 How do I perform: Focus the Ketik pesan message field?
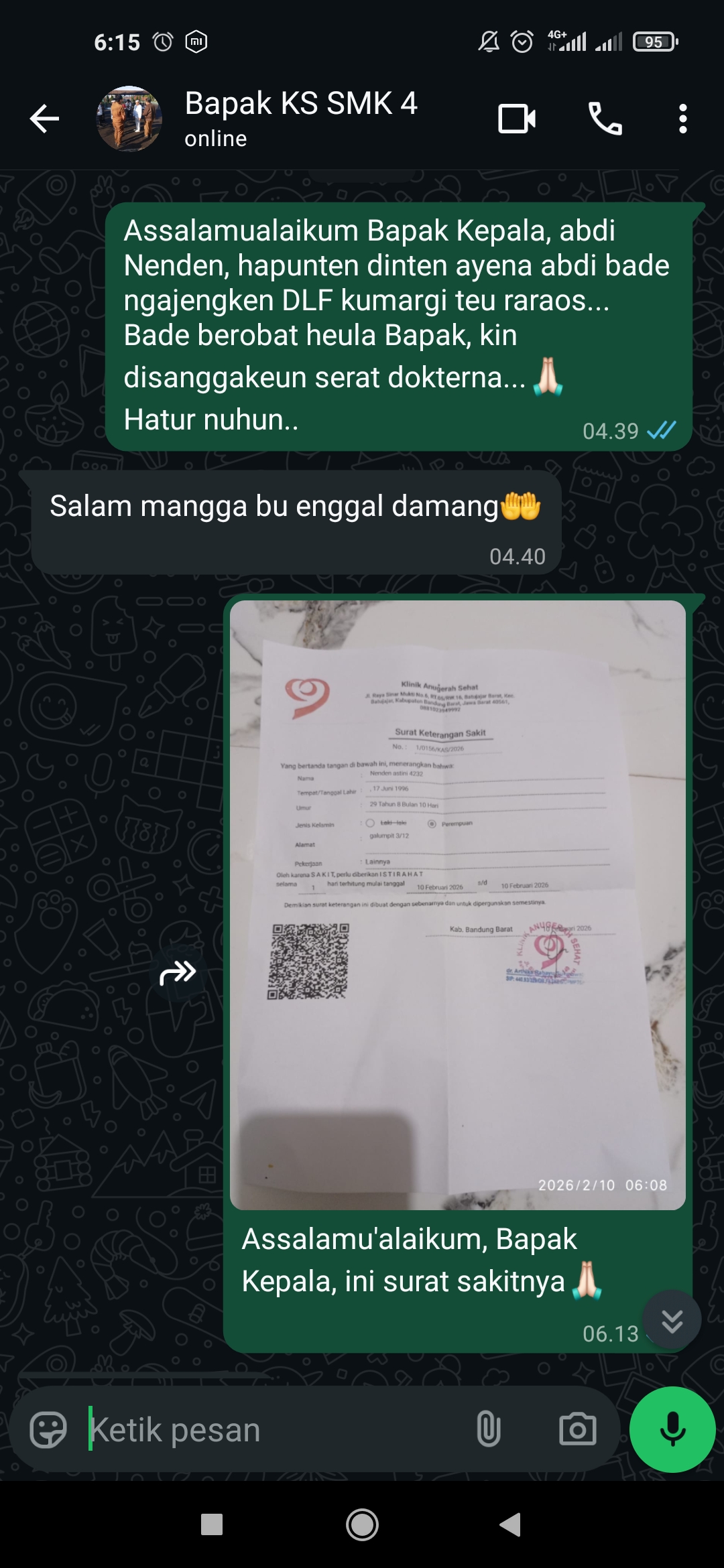[x=268, y=1429]
